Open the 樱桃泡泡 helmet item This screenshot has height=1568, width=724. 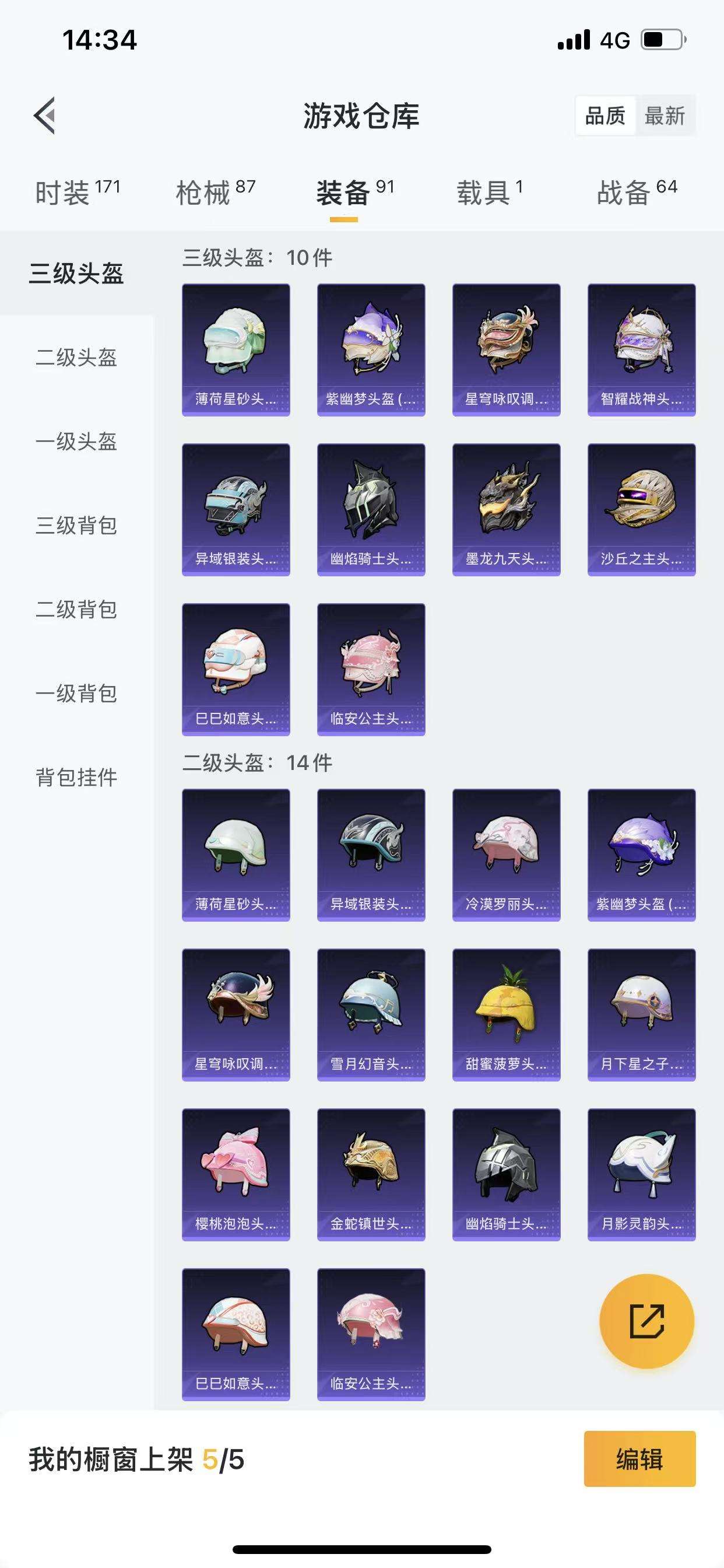(236, 1174)
